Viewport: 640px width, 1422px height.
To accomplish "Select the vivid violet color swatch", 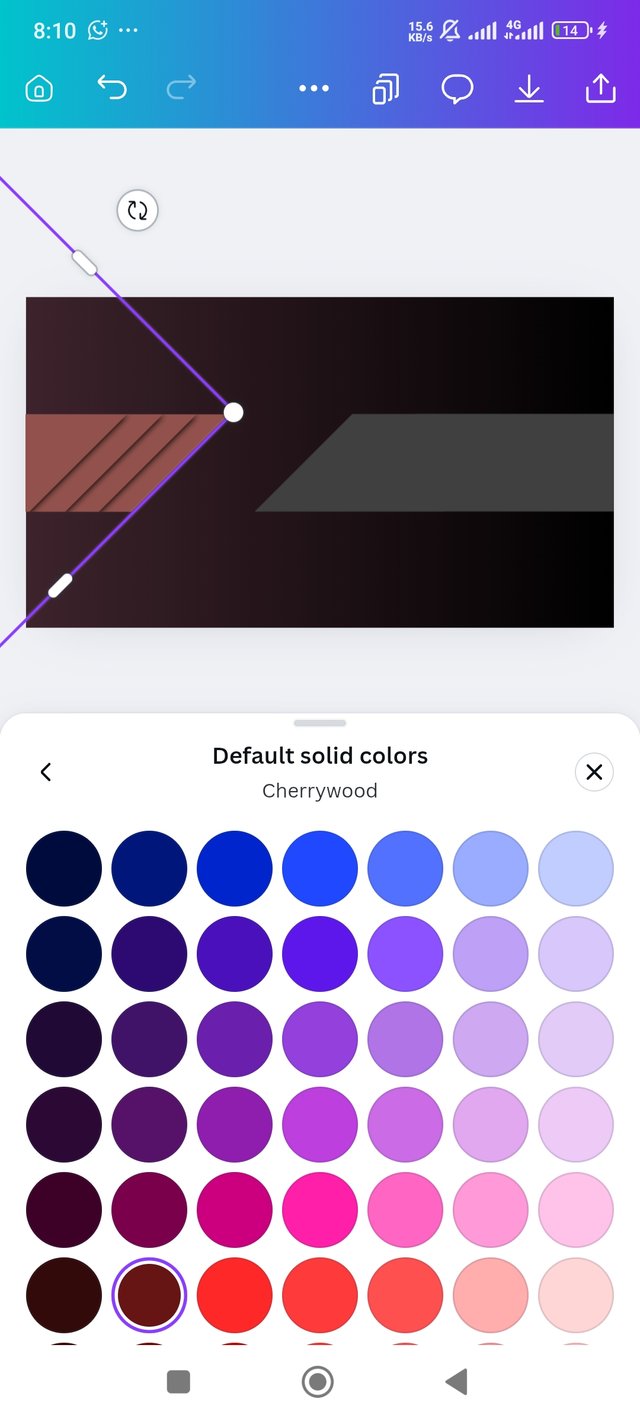I will (x=320, y=954).
